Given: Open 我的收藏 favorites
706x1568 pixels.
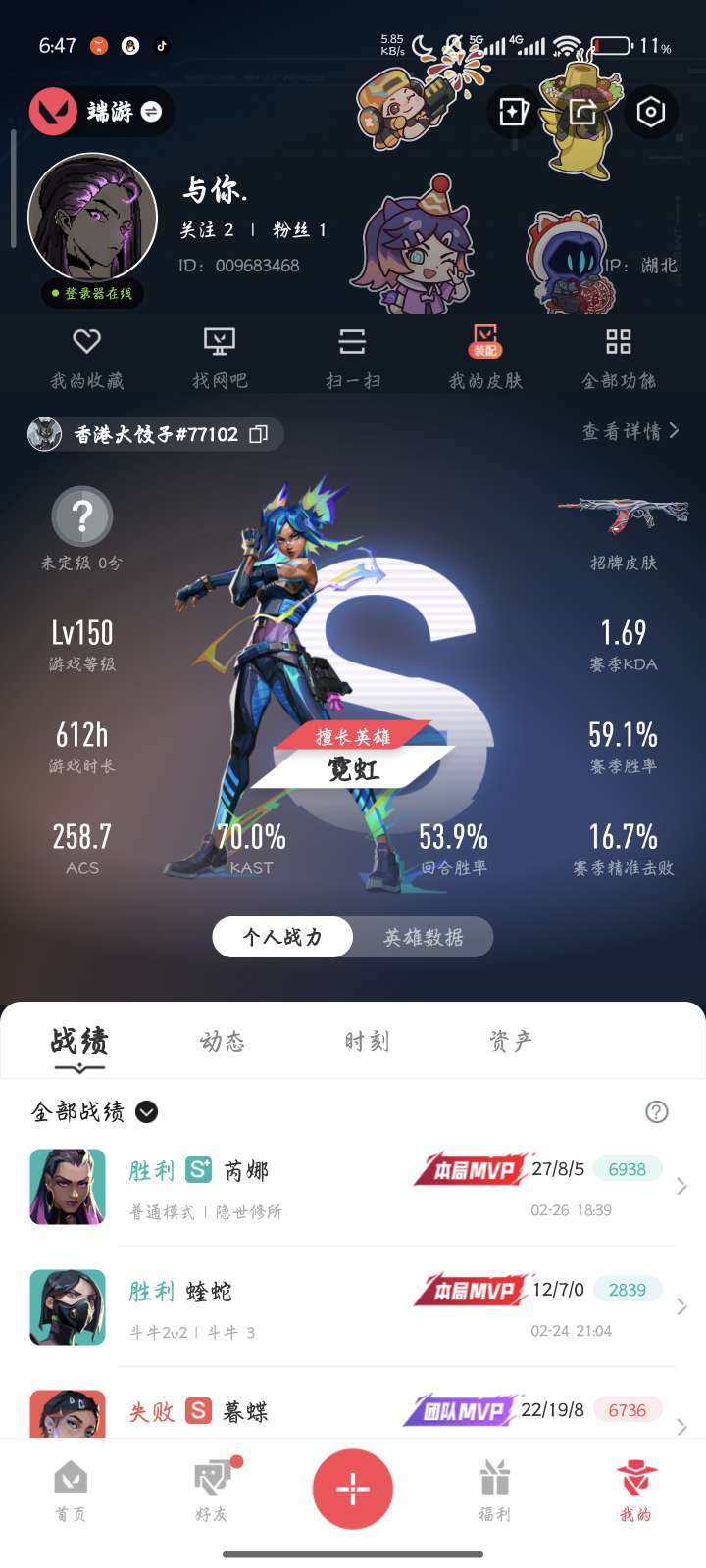Looking at the screenshot, I should click(87, 358).
